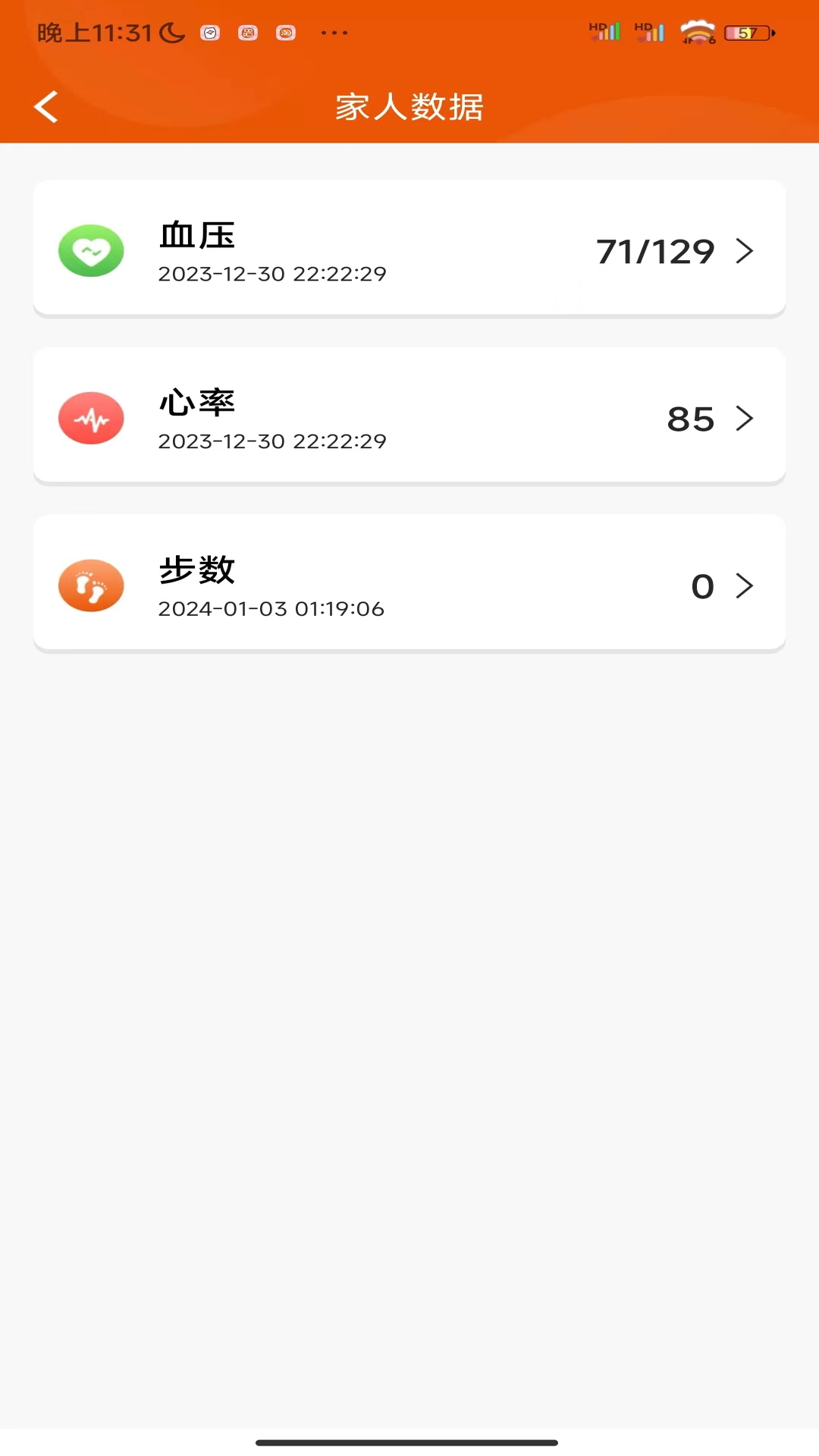Image resolution: width=819 pixels, height=1456 pixels.
Task: View the 心率 heart rate details
Action: (409, 418)
